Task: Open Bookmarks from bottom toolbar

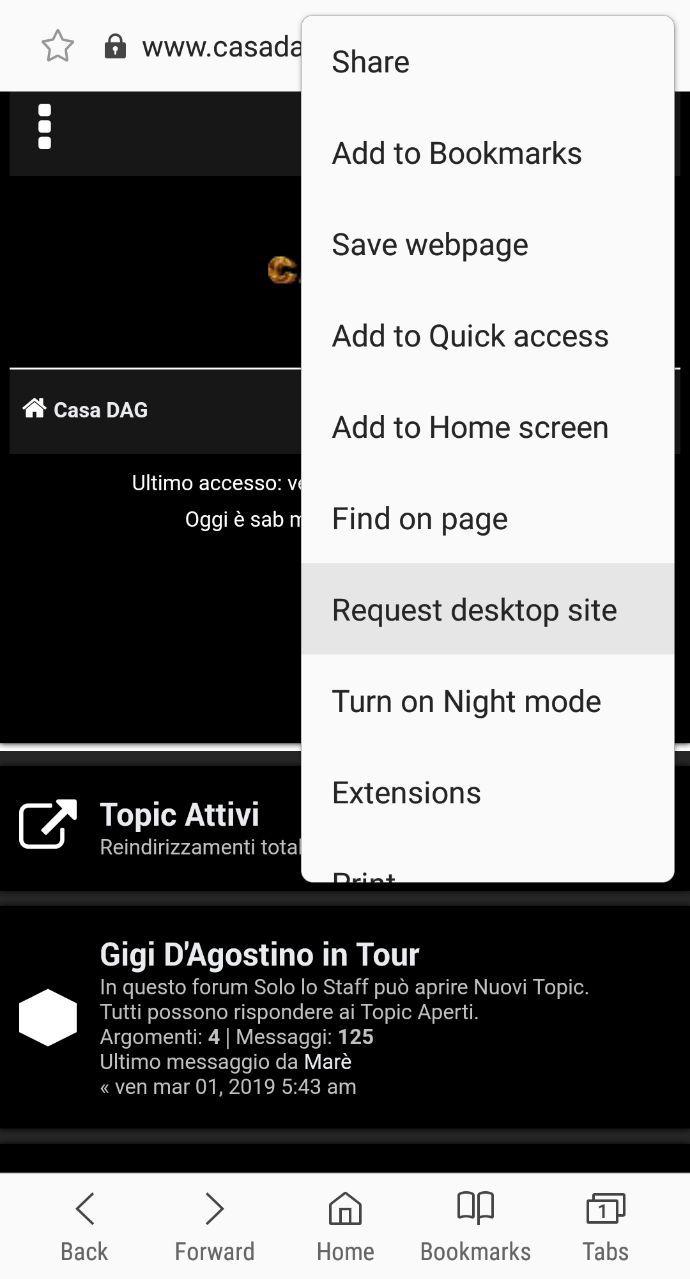Action: [475, 1226]
